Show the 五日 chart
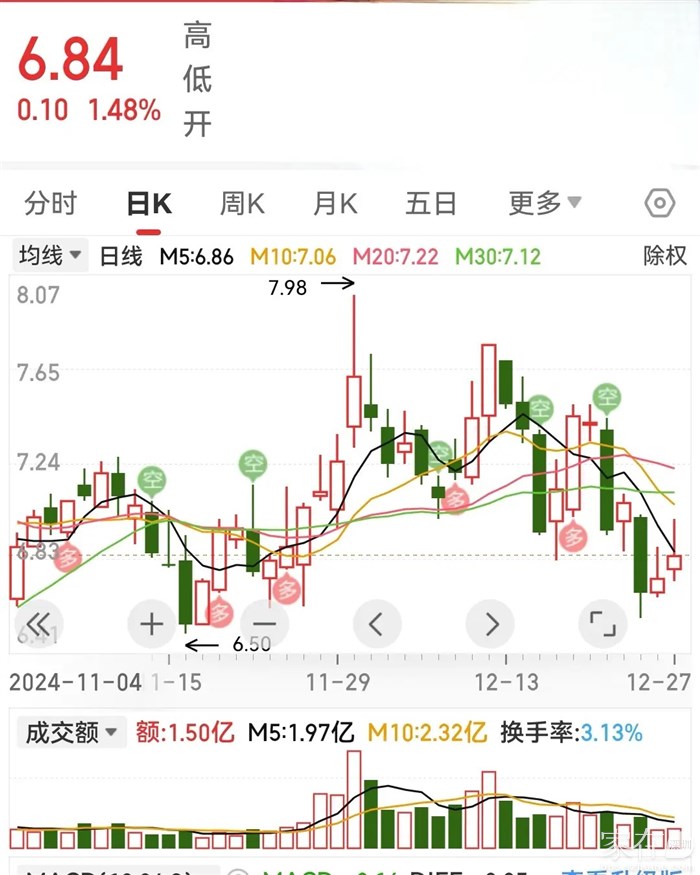700x875 pixels. pyautogui.click(x=431, y=204)
